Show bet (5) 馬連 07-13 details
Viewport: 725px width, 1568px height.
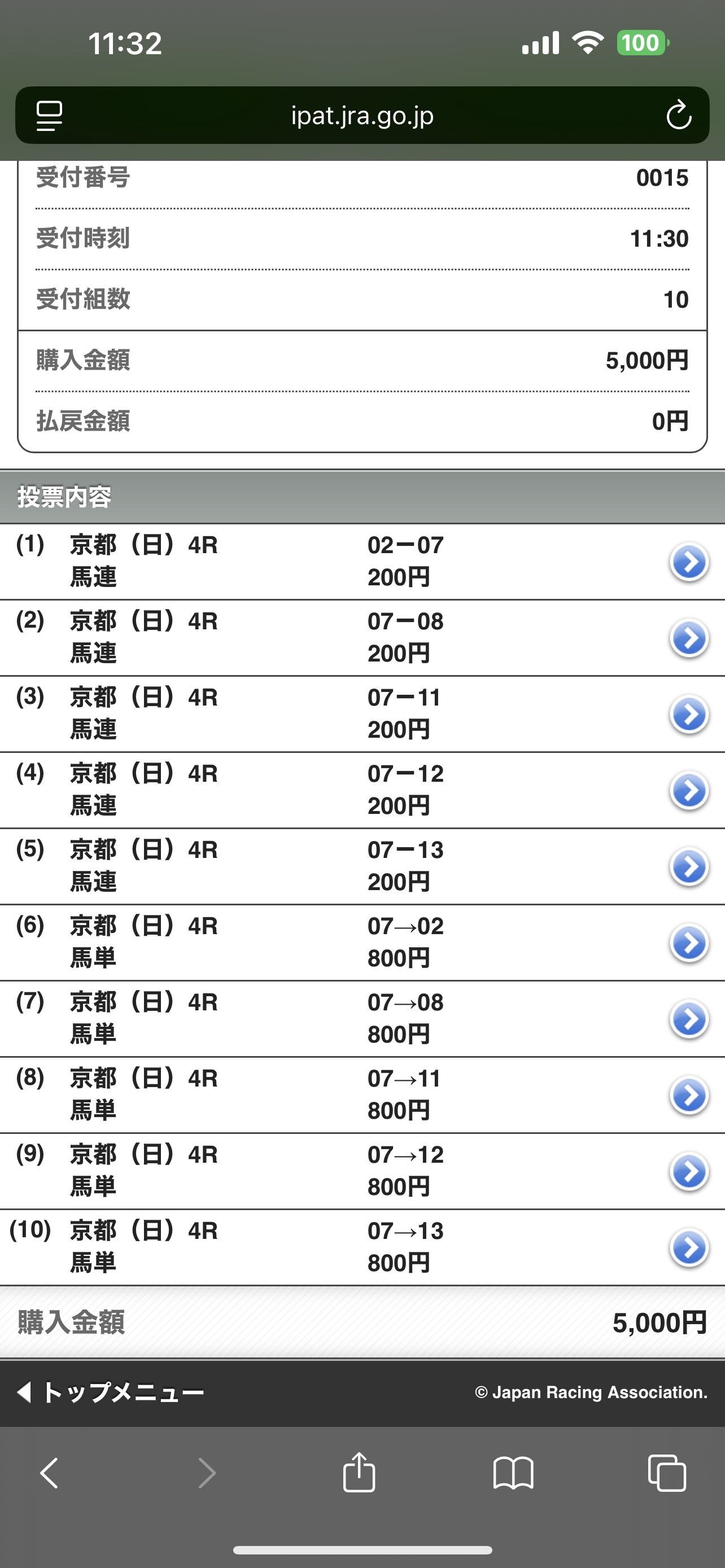pos(689,867)
